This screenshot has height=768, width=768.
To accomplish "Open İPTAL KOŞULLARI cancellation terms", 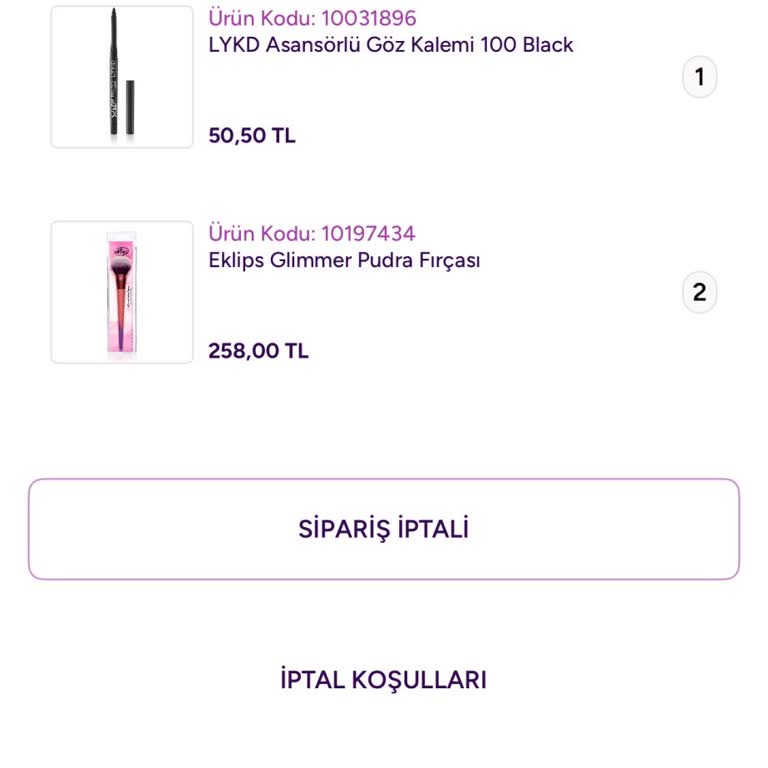I will (384, 681).
